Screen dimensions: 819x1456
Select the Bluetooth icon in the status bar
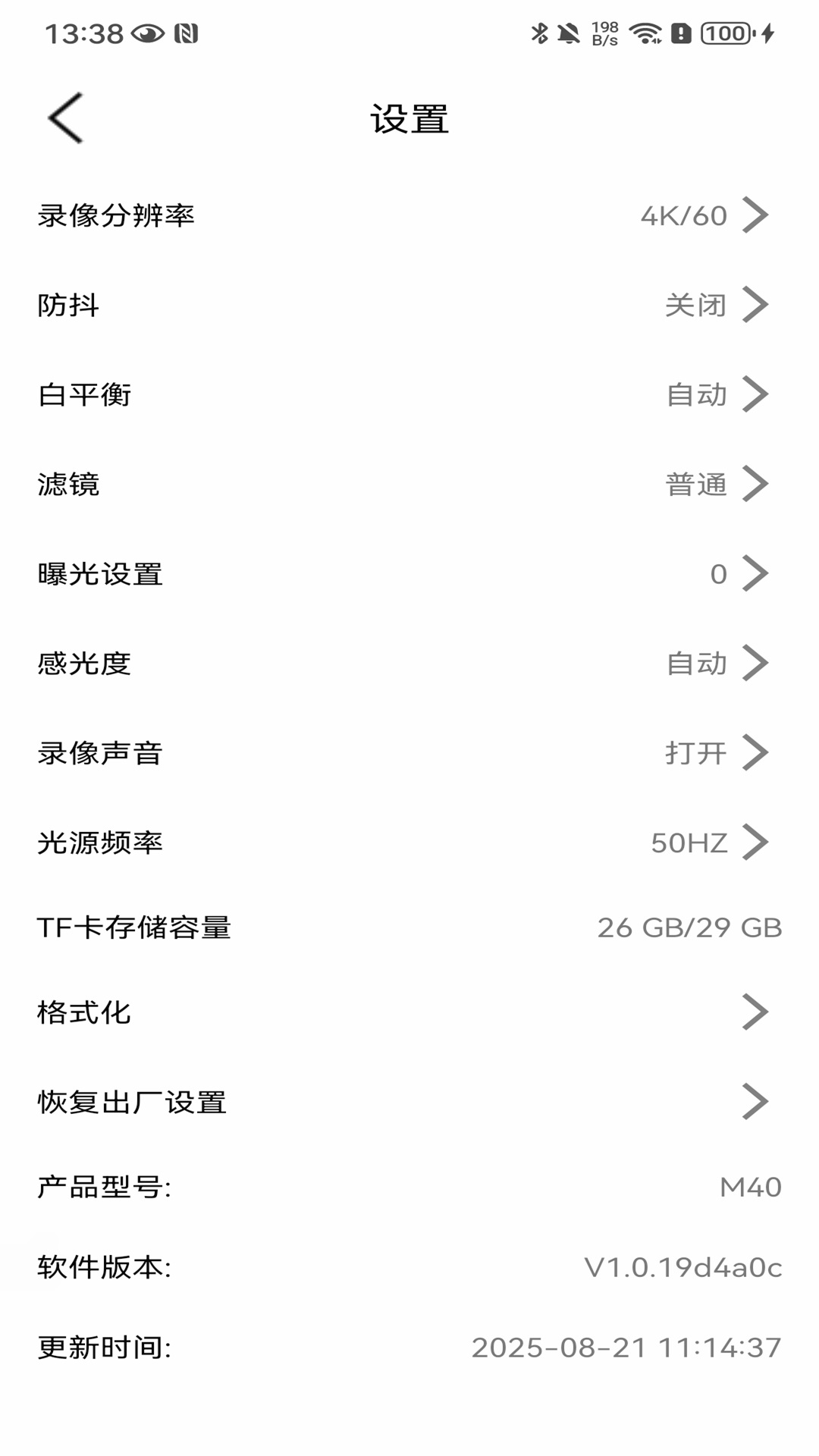[538, 32]
